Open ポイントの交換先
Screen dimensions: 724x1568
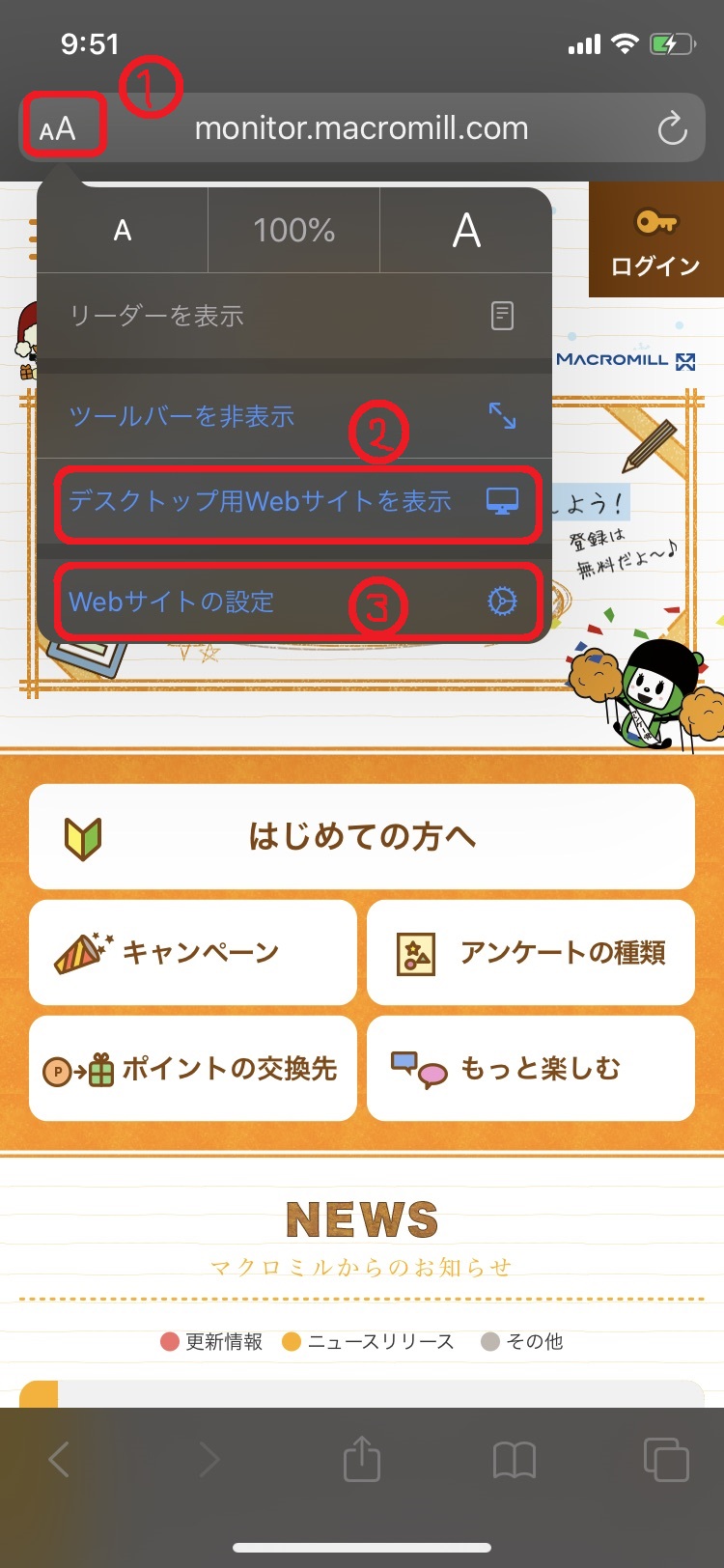tap(193, 1069)
